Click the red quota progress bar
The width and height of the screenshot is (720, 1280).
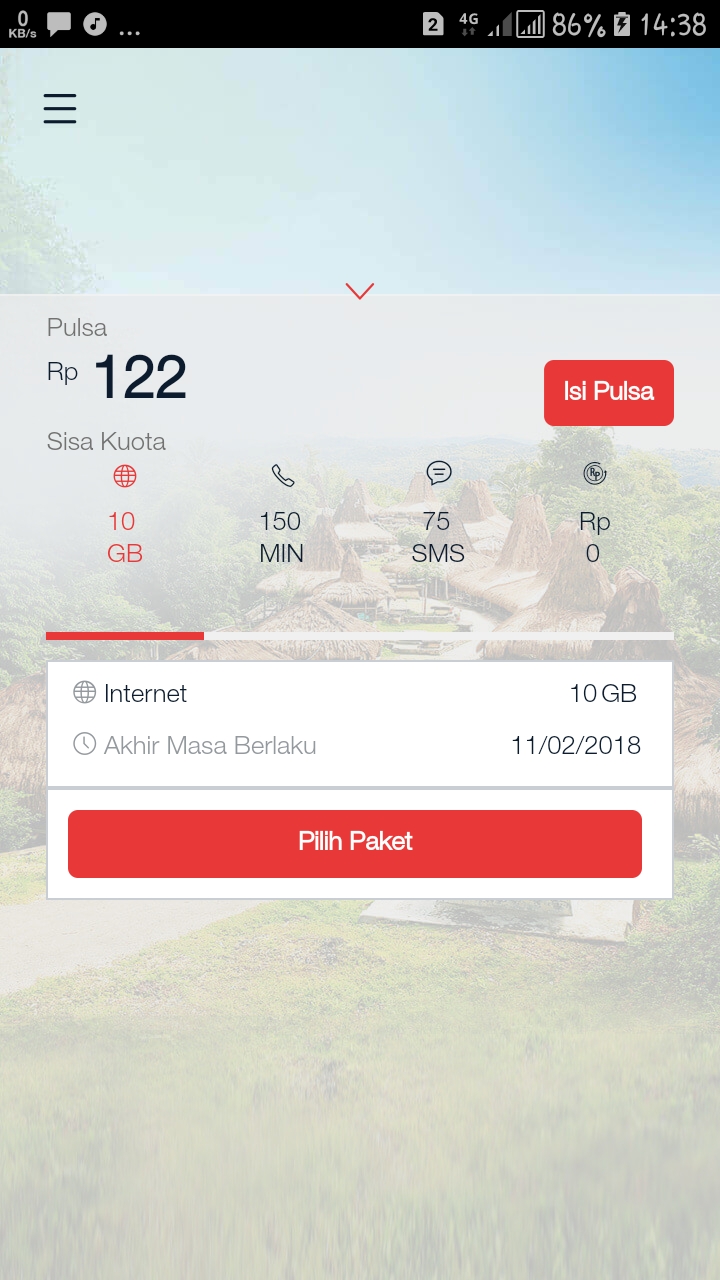[125, 635]
